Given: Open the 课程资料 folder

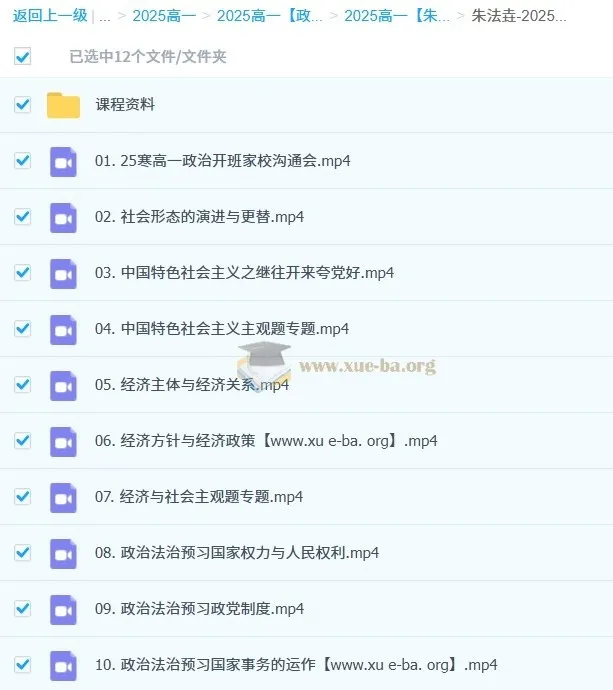Looking at the screenshot, I should [x=125, y=104].
